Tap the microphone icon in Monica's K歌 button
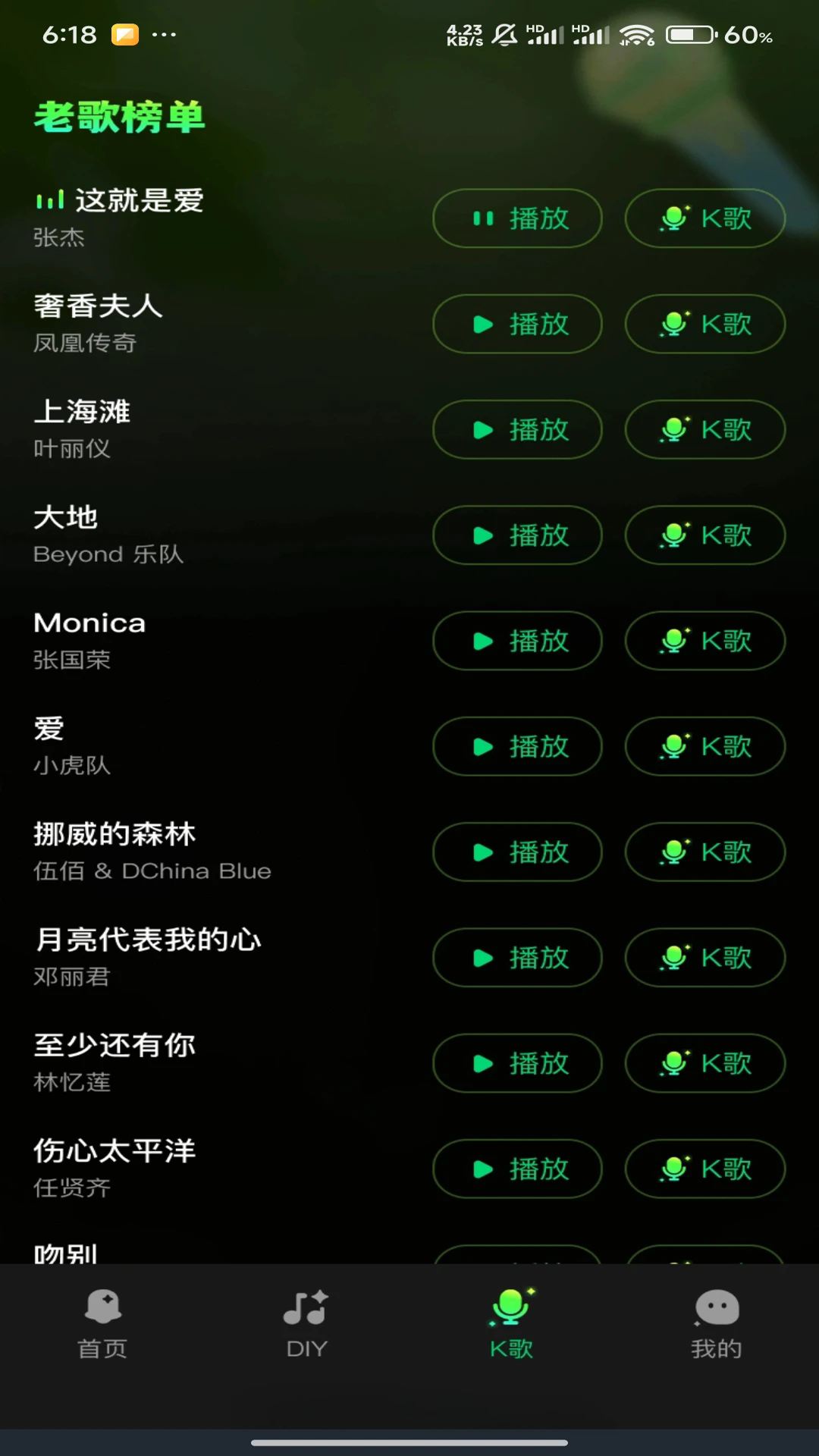This screenshot has width=819, height=1456. pos(673,641)
